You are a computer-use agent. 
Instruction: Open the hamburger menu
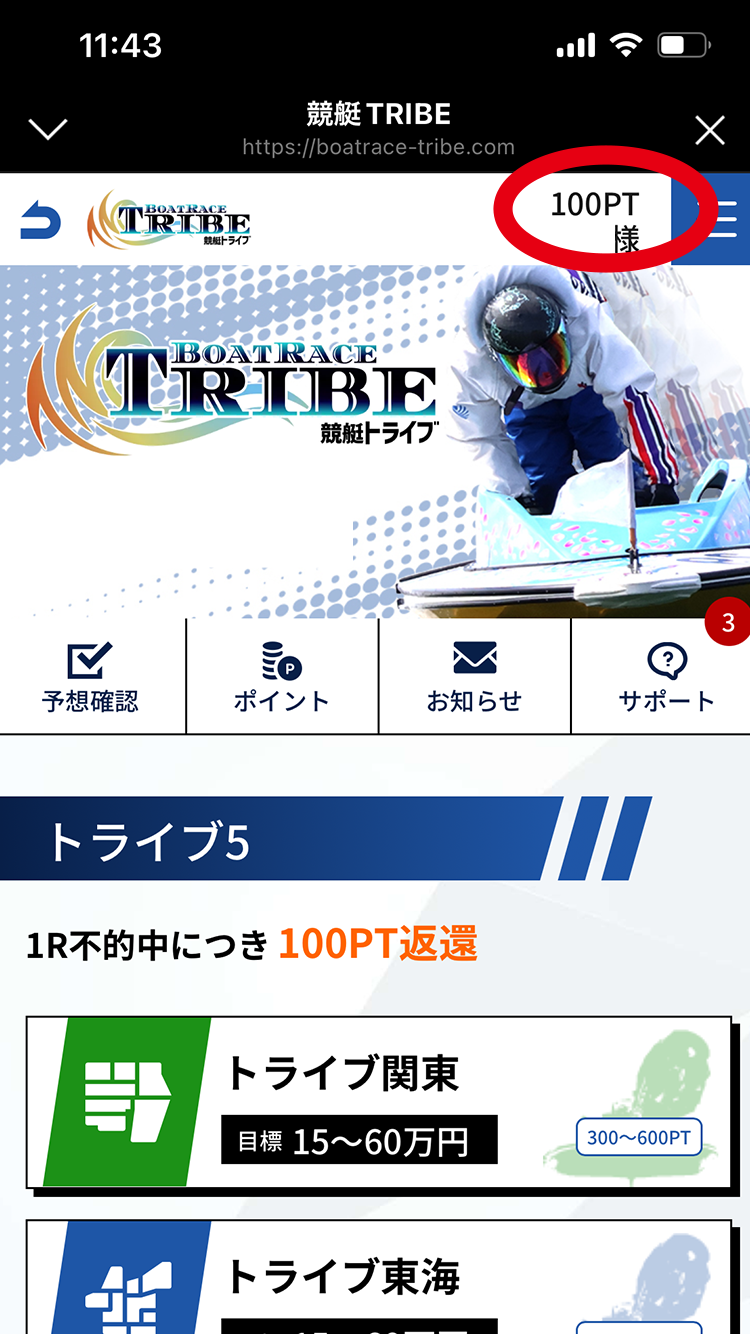pos(724,219)
